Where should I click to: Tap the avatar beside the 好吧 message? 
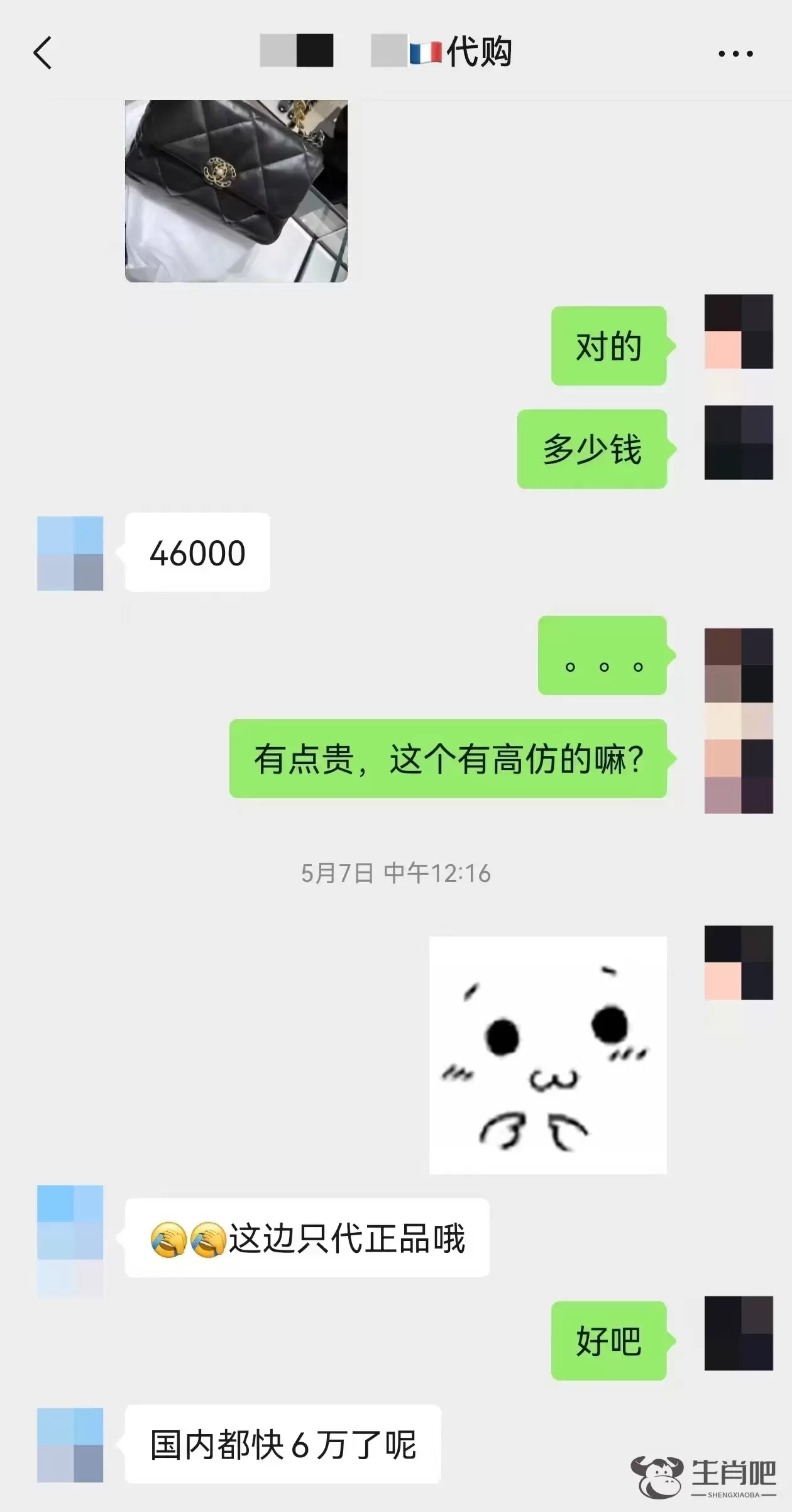click(x=738, y=1341)
